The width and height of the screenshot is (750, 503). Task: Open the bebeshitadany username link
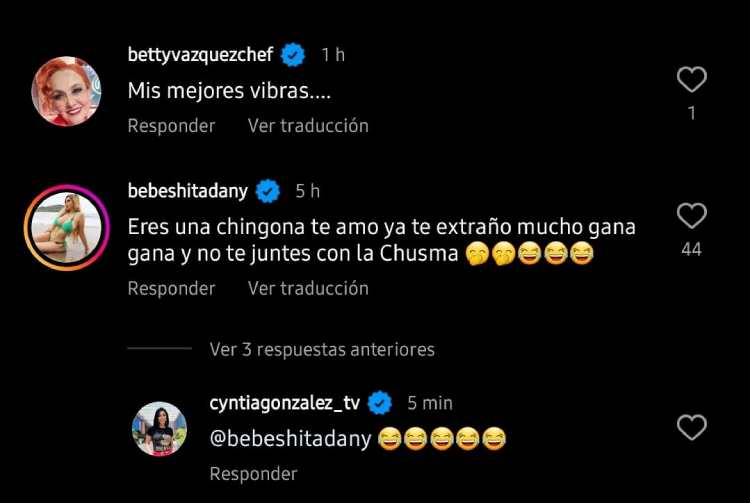[188, 190]
